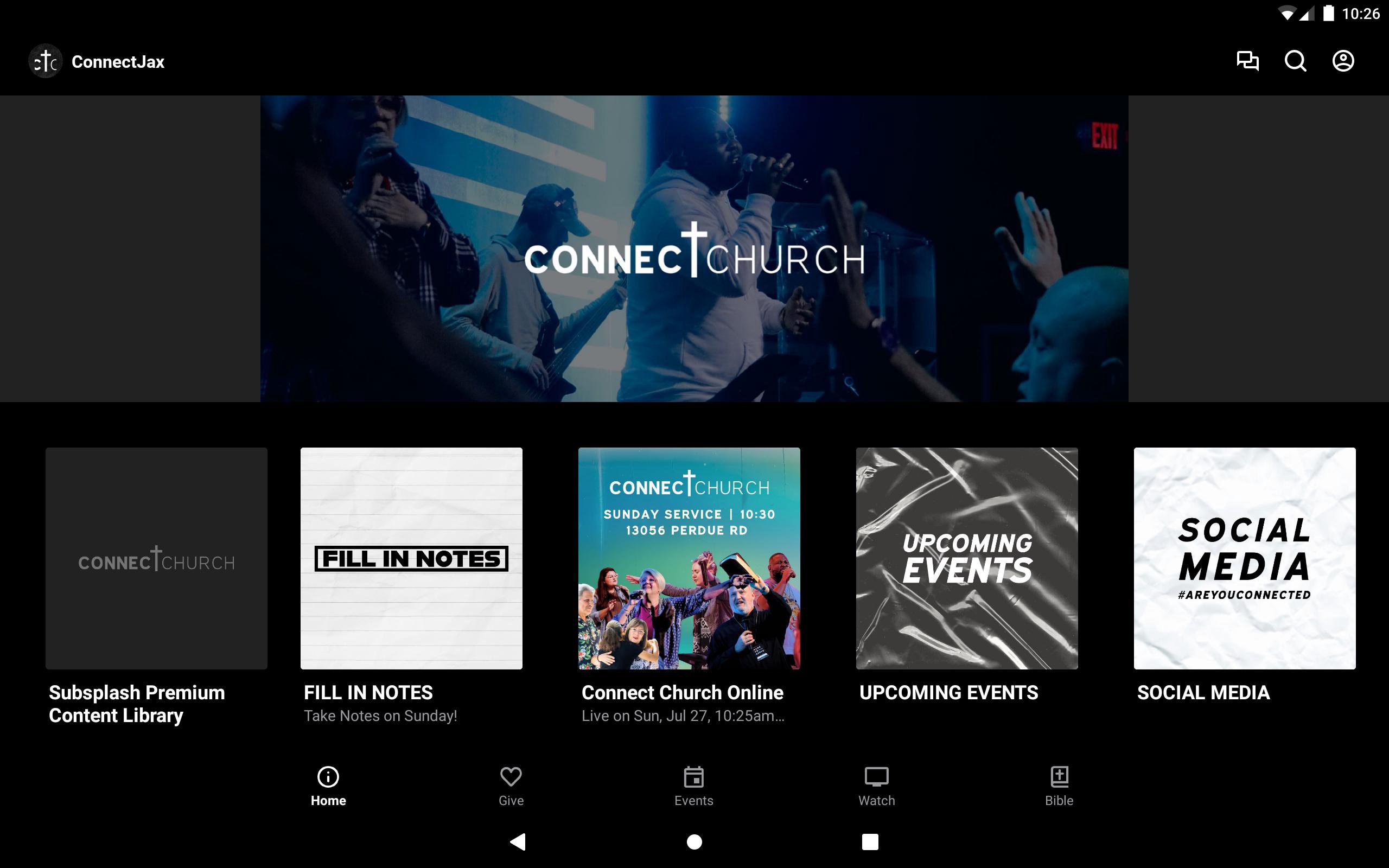Open the FILL IN NOTES card
The image size is (1389, 868).
click(x=411, y=558)
